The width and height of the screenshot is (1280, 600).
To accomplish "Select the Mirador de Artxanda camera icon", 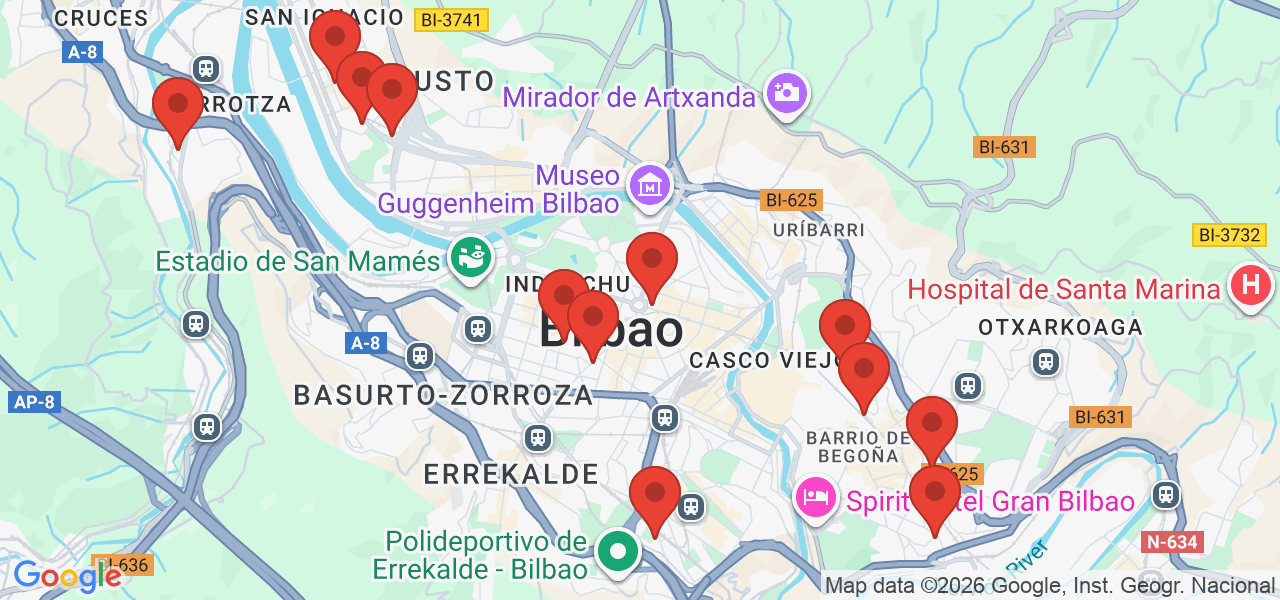I will click(786, 93).
